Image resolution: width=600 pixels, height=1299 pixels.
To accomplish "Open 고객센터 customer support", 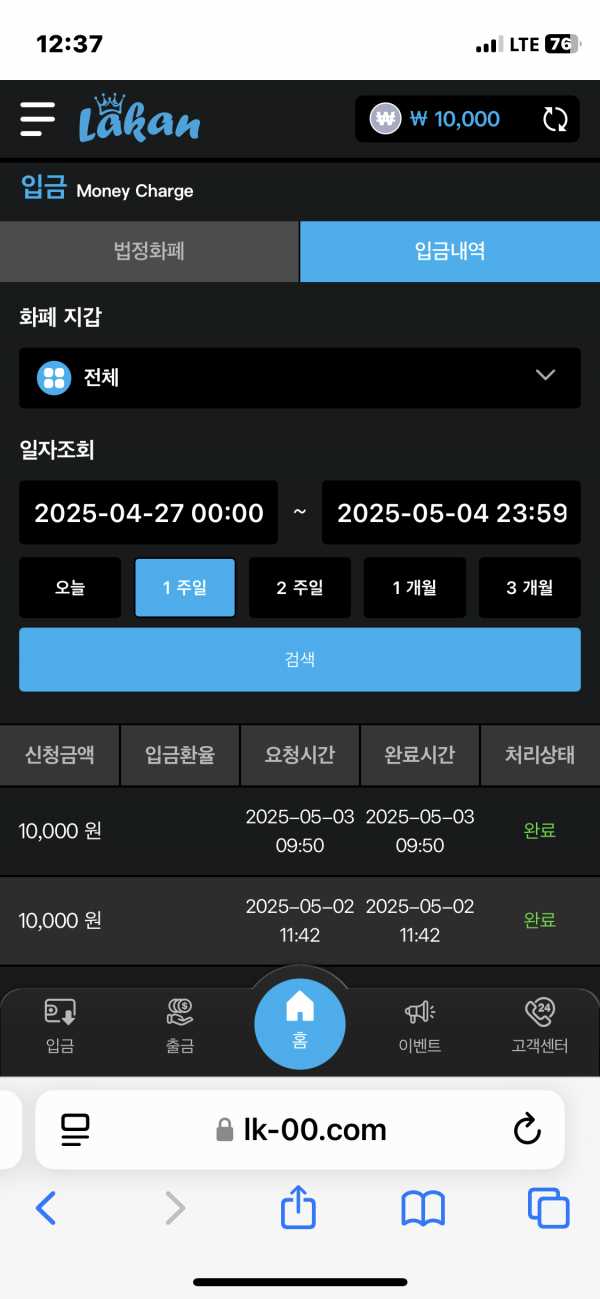I will [539, 1027].
